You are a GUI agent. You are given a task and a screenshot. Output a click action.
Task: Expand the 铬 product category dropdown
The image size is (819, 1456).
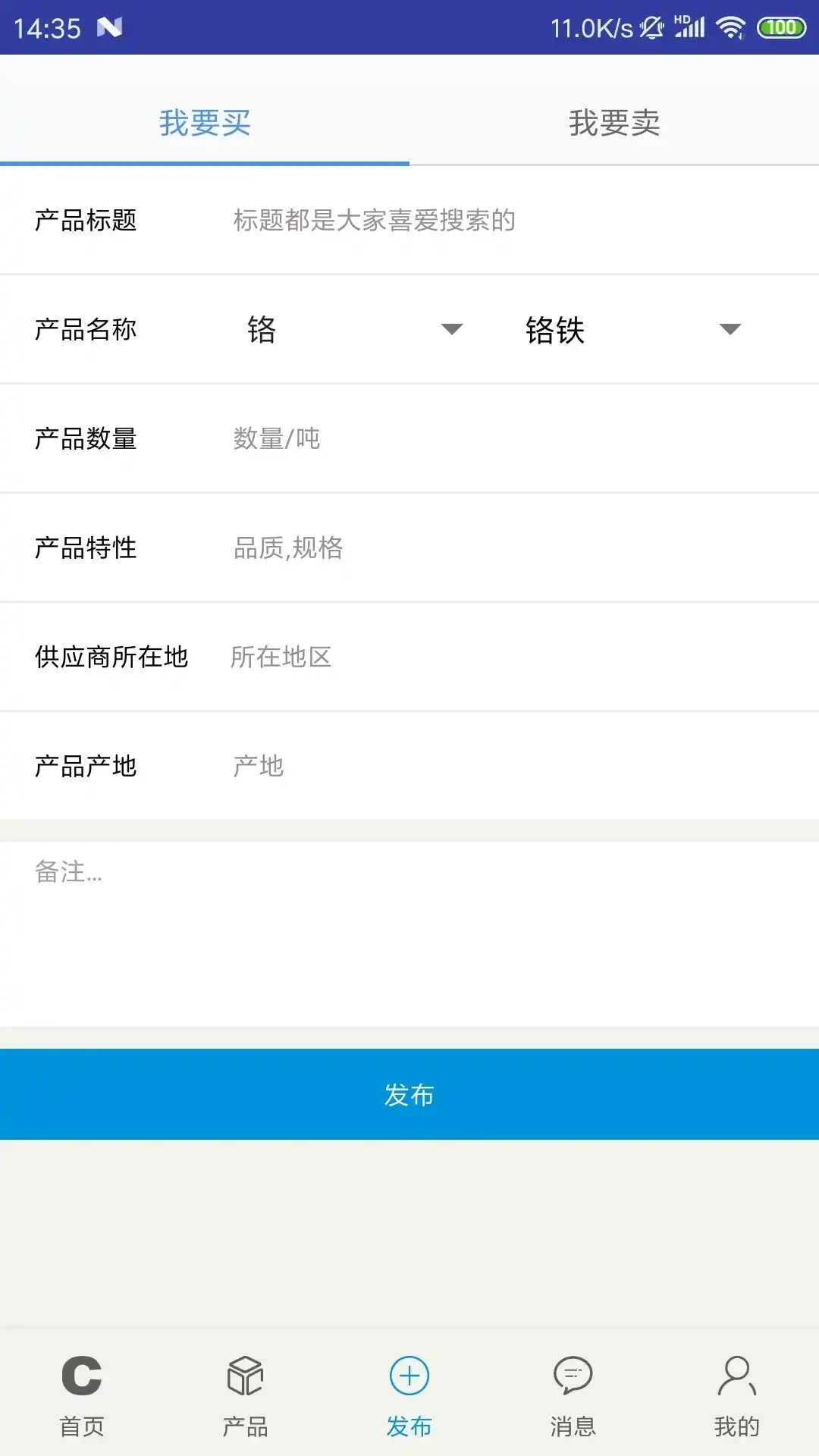[x=354, y=330]
